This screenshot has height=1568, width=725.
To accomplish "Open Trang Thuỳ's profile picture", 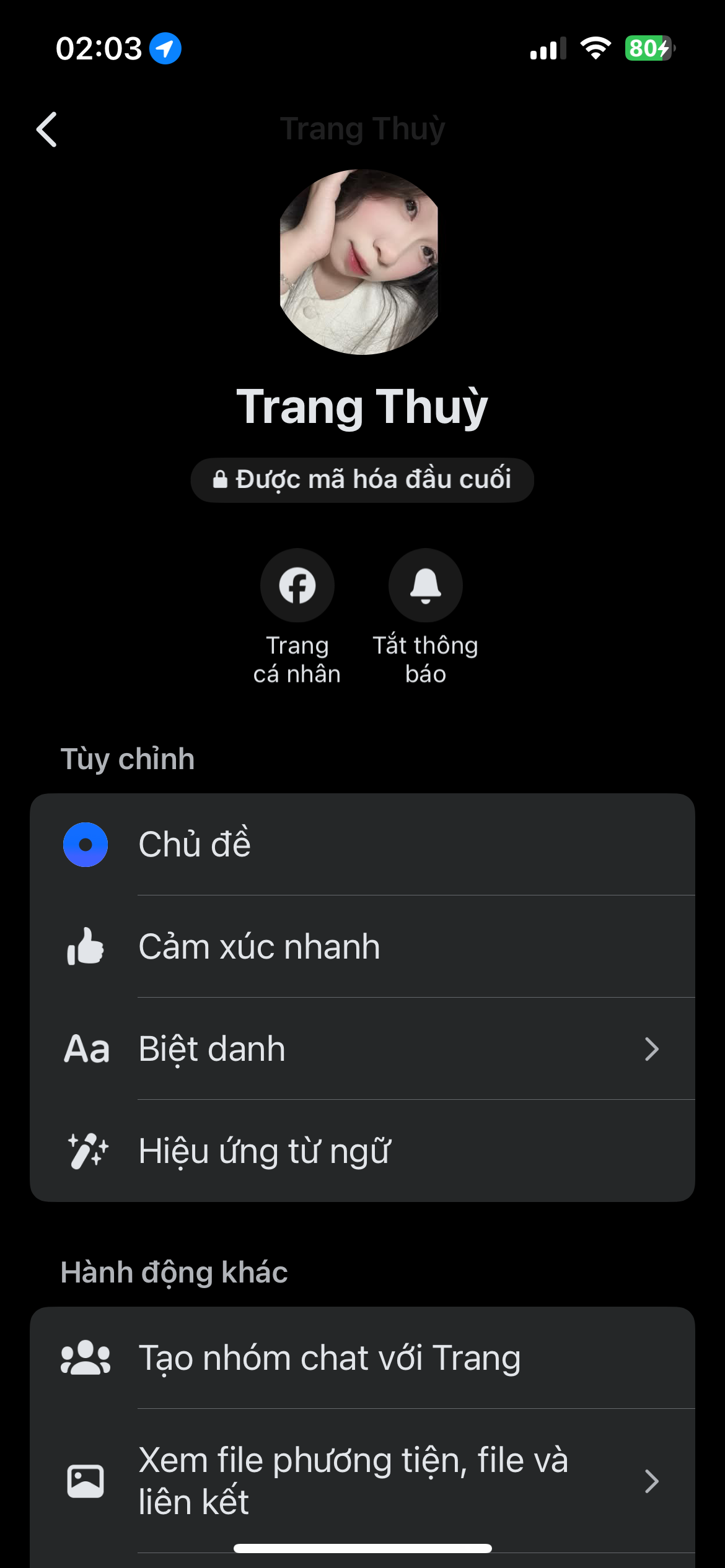I will click(362, 262).
